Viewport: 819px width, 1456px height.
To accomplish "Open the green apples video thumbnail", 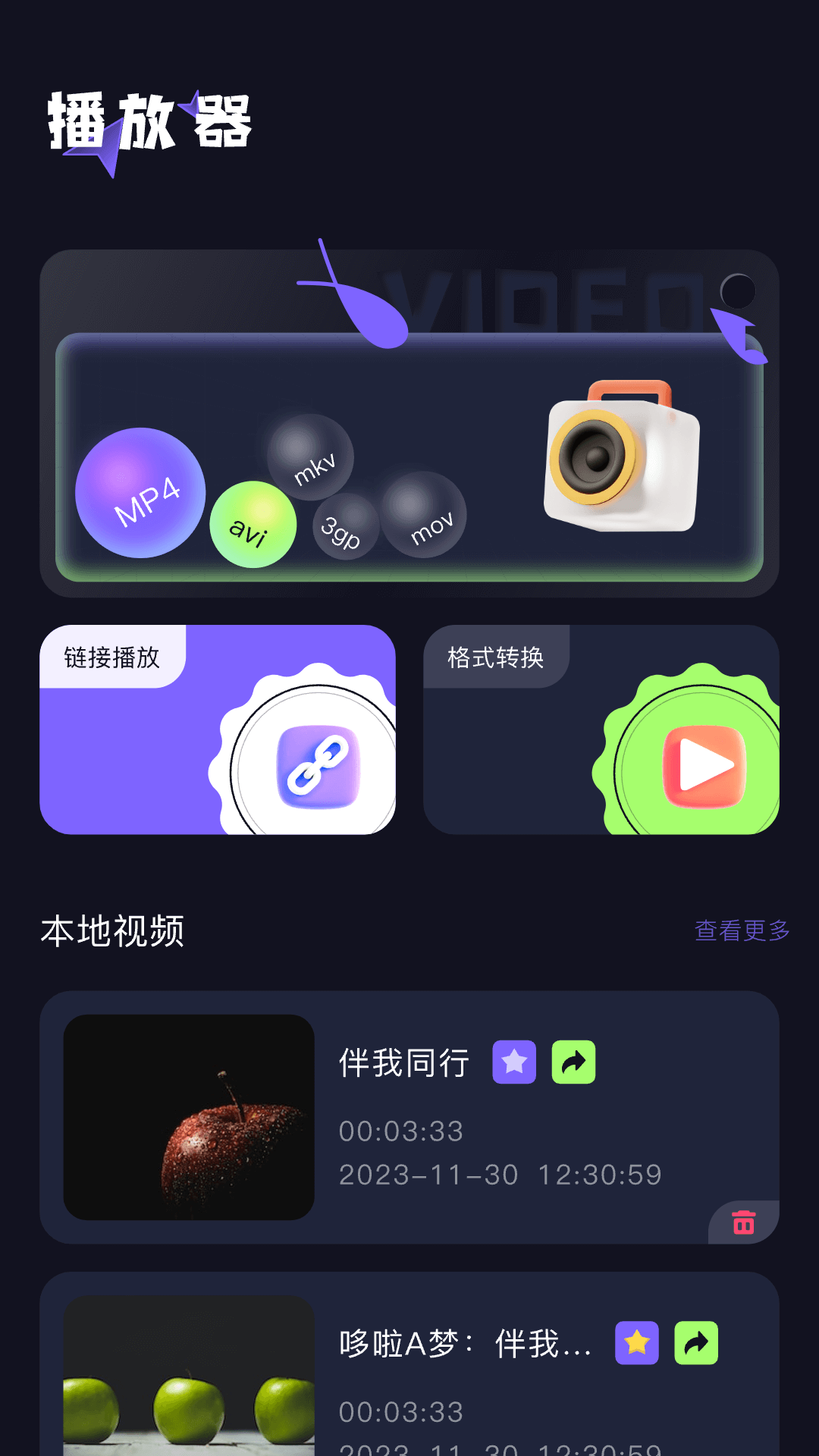I will (x=189, y=1388).
